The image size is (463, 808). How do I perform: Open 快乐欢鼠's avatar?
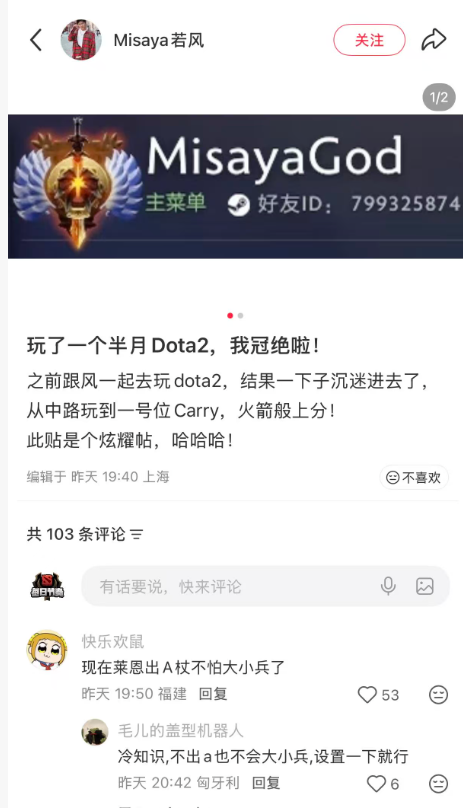(x=47, y=650)
